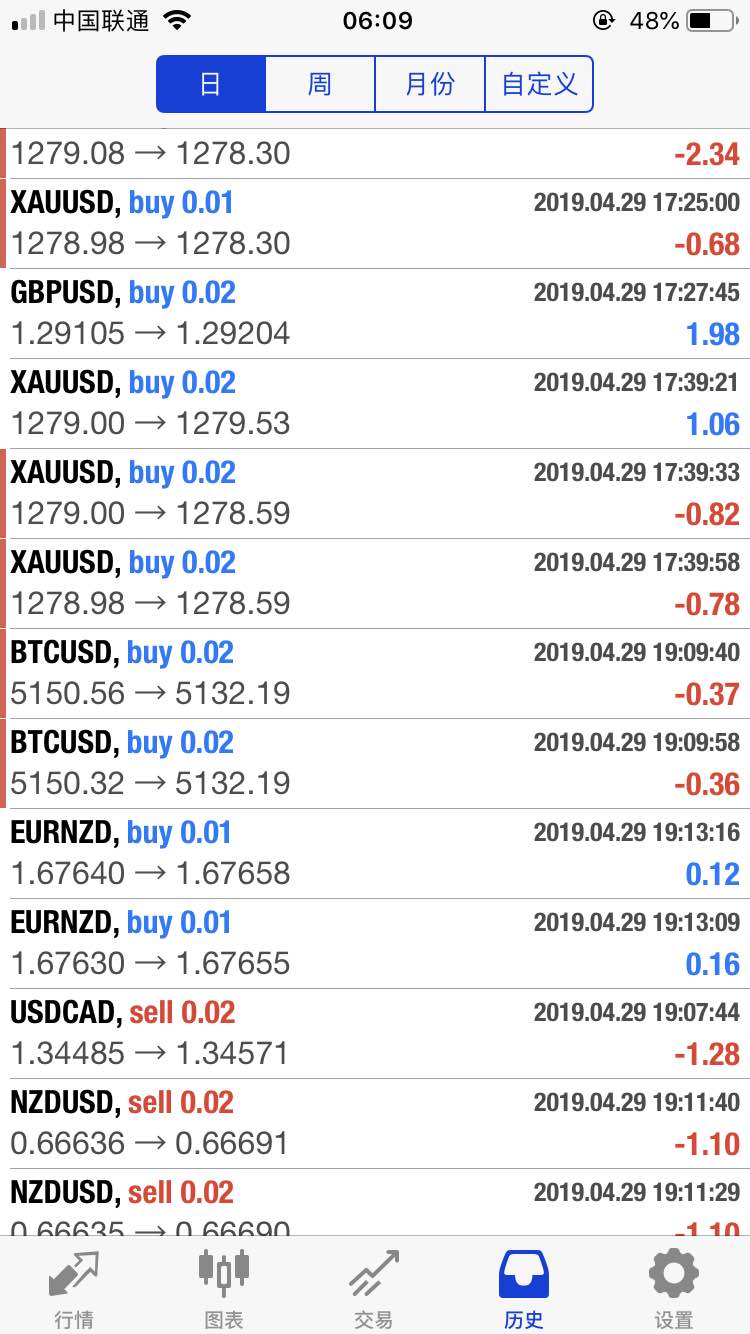Expand the GBPUSD buy 0.02 trade

coord(375,314)
